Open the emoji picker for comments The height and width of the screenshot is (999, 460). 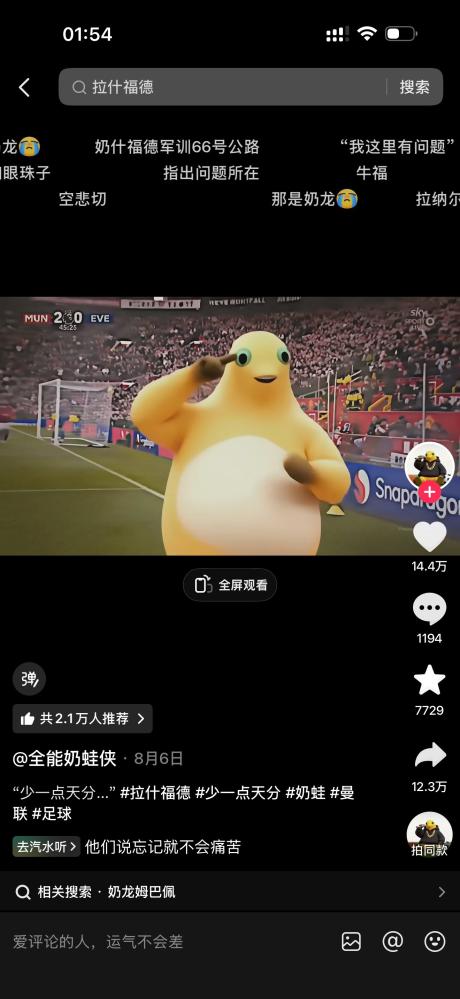pyautogui.click(x=435, y=942)
